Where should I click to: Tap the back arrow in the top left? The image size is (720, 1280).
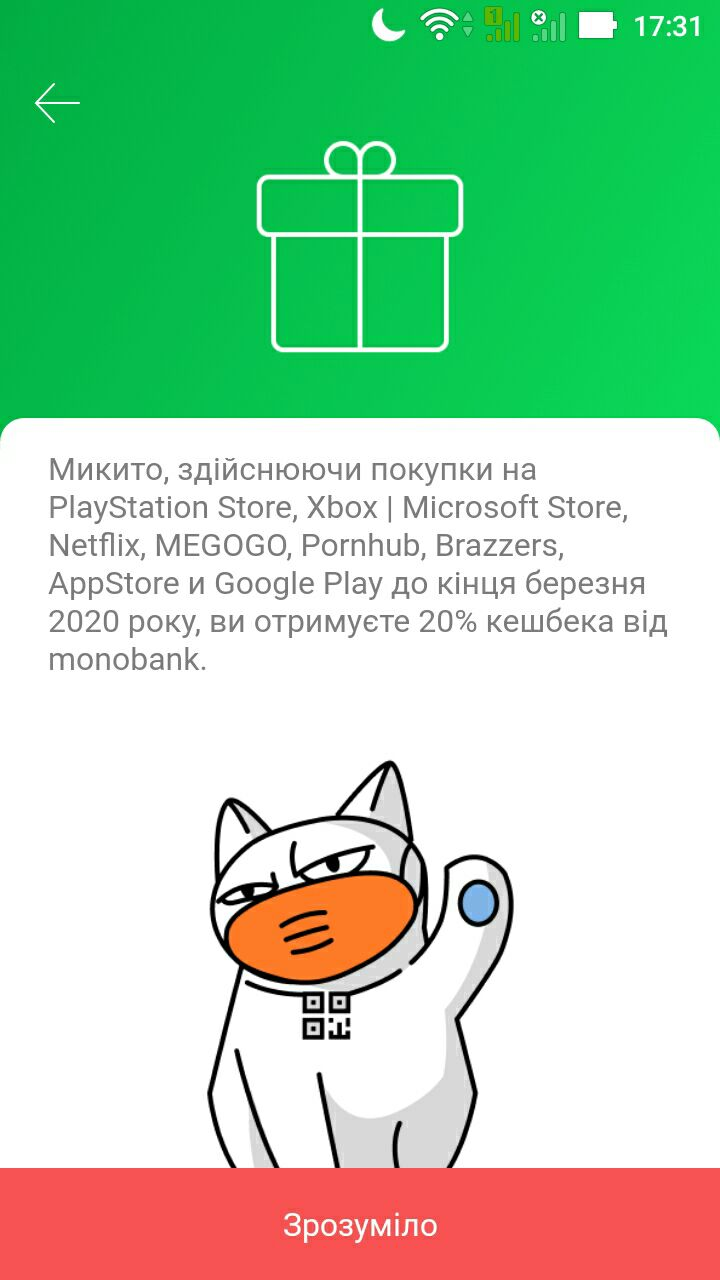pos(58,101)
